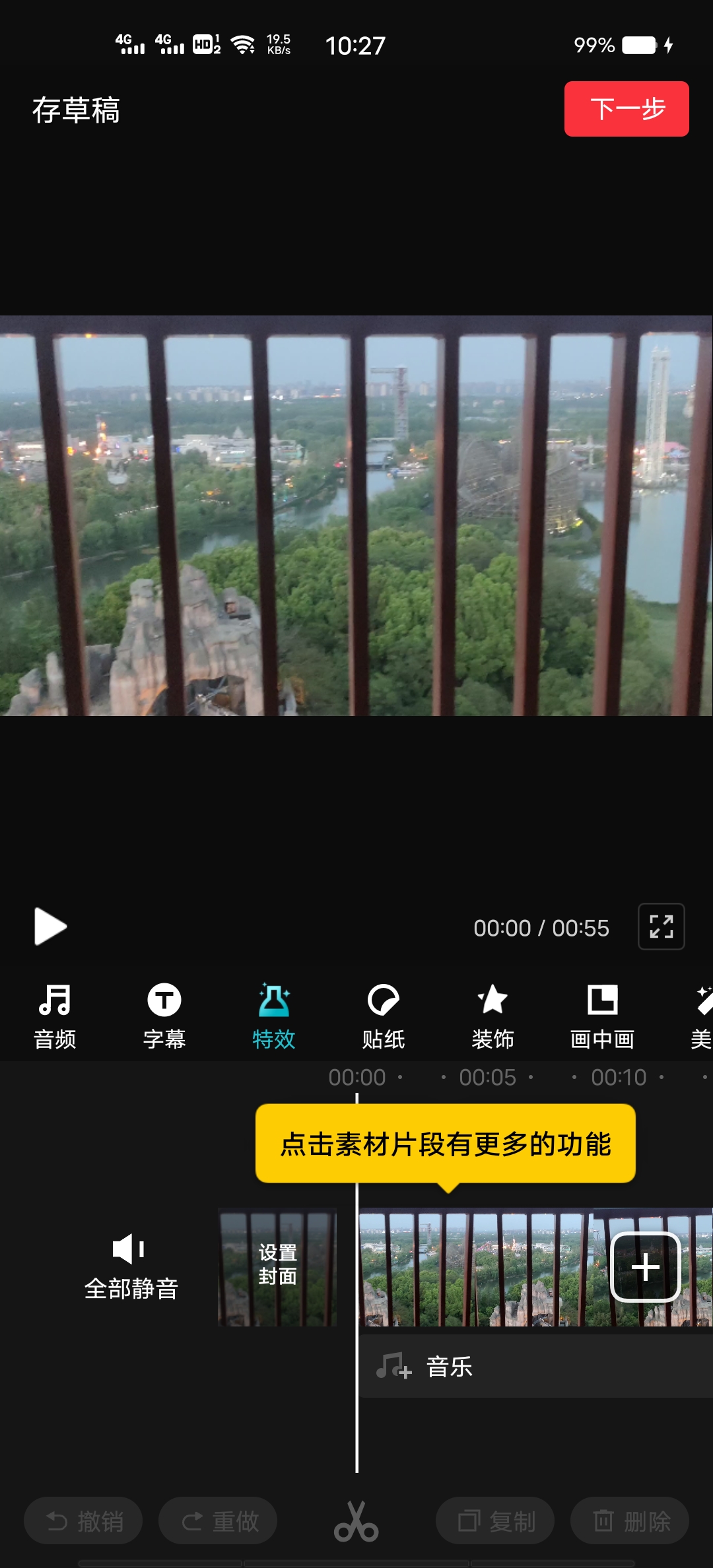The width and height of the screenshot is (713, 1568).
Task: Play the video preview
Action: click(50, 927)
